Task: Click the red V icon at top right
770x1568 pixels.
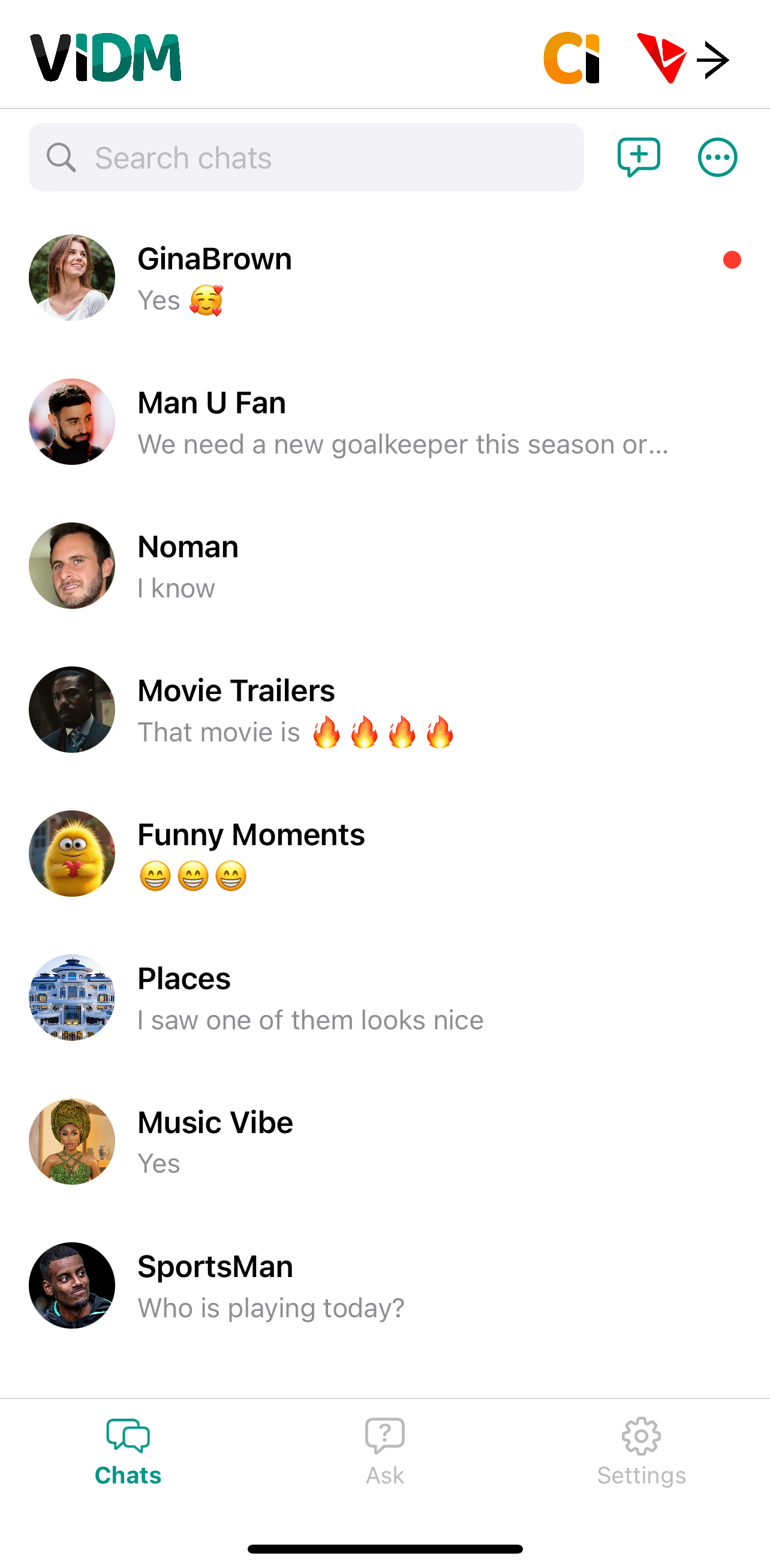Action: (663, 58)
